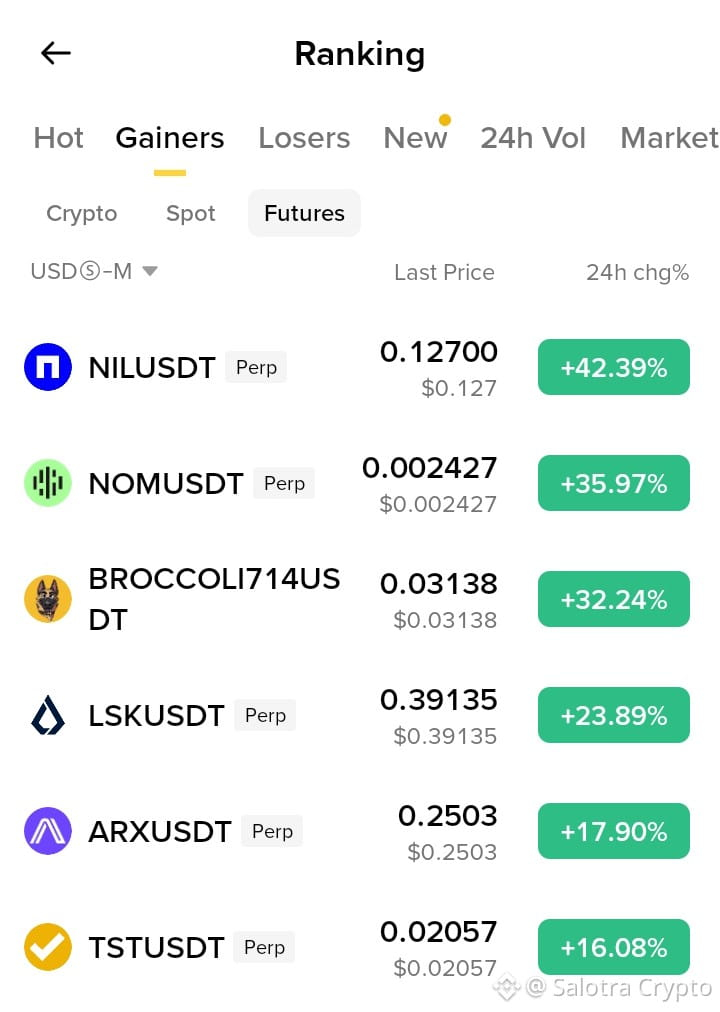Image resolution: width=720 pixels, height=1012 pixels.
Task: Select the 24h Vol tab
Action: 533,137
